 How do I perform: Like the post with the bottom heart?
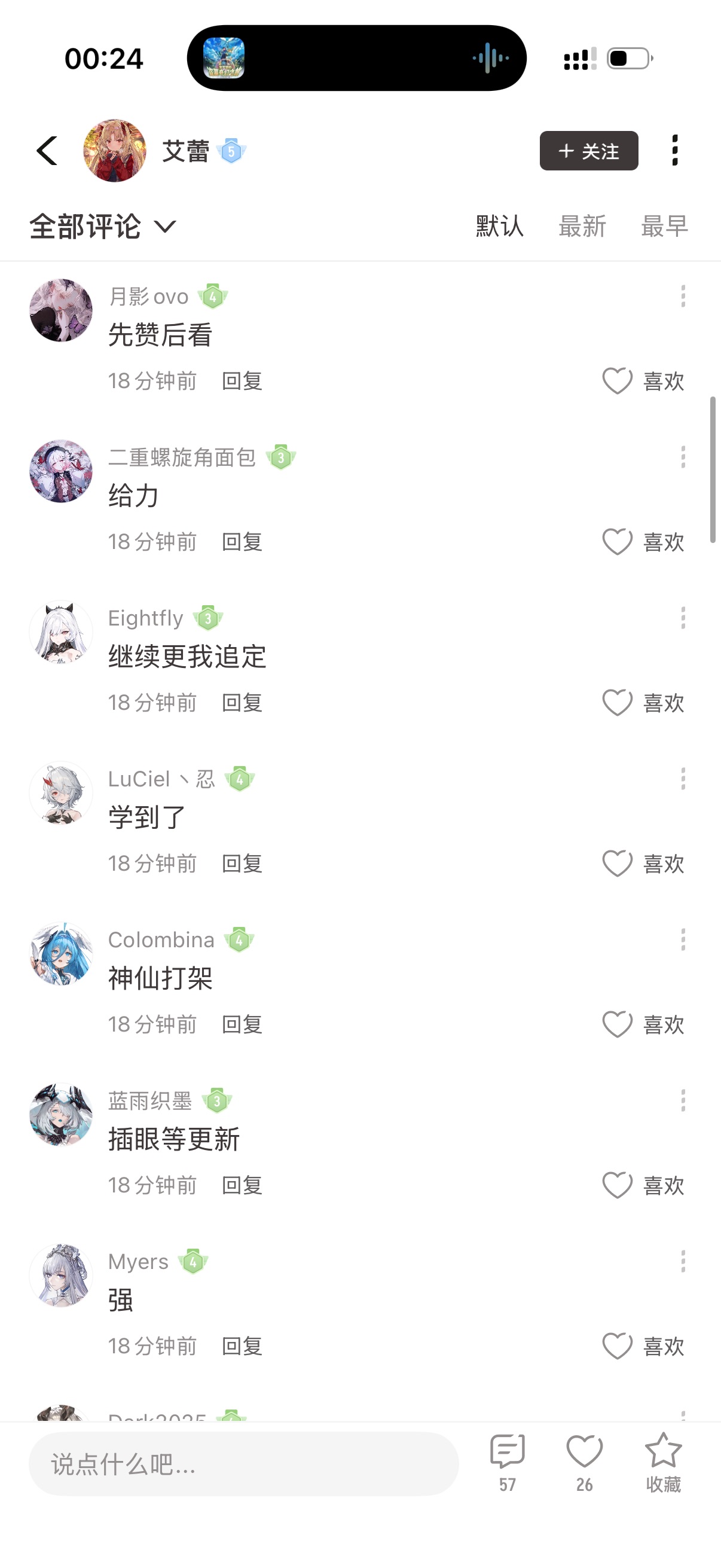(x=584, y=1461)
